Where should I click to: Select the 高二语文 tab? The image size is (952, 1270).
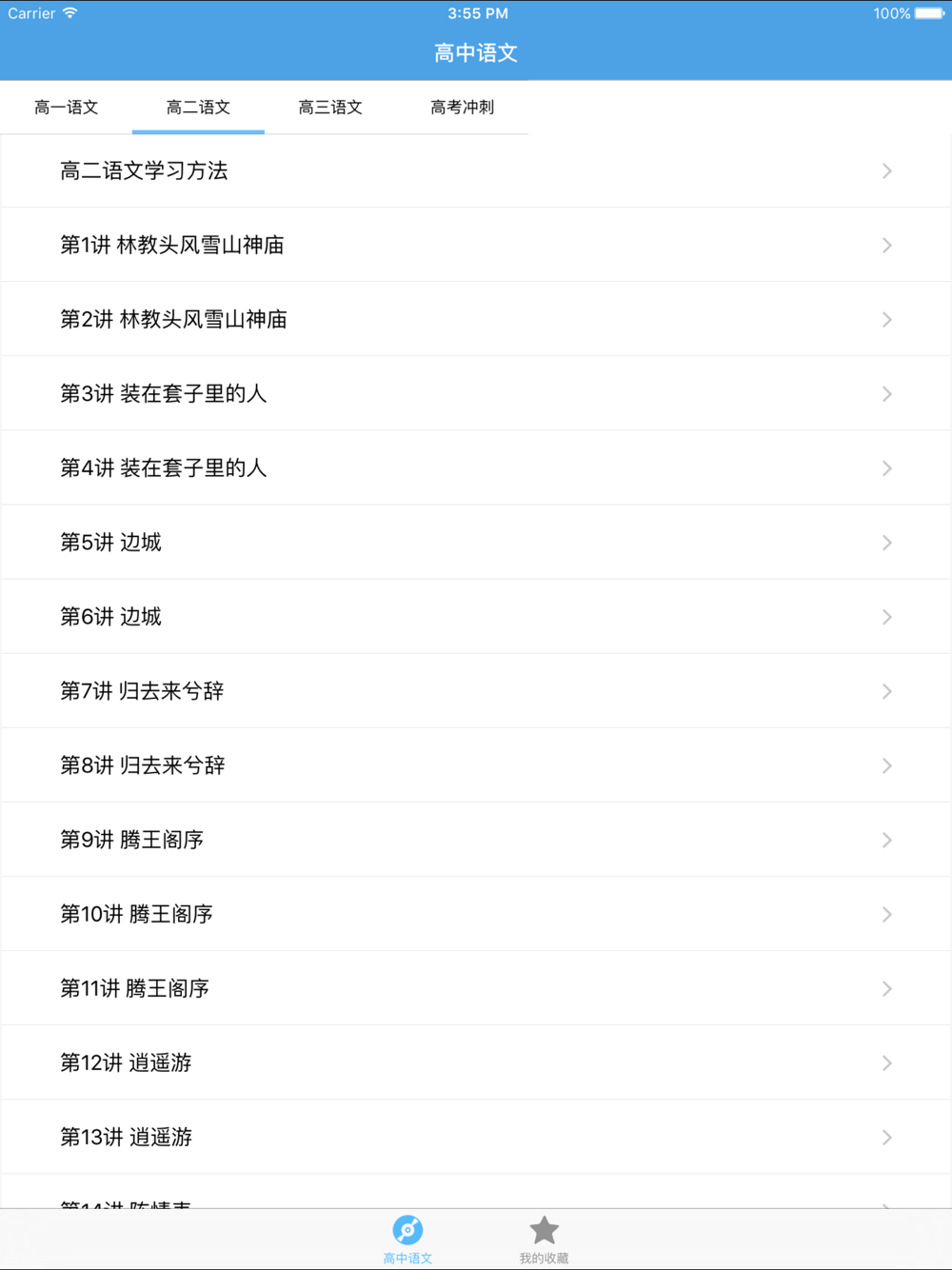pos(198,108)
